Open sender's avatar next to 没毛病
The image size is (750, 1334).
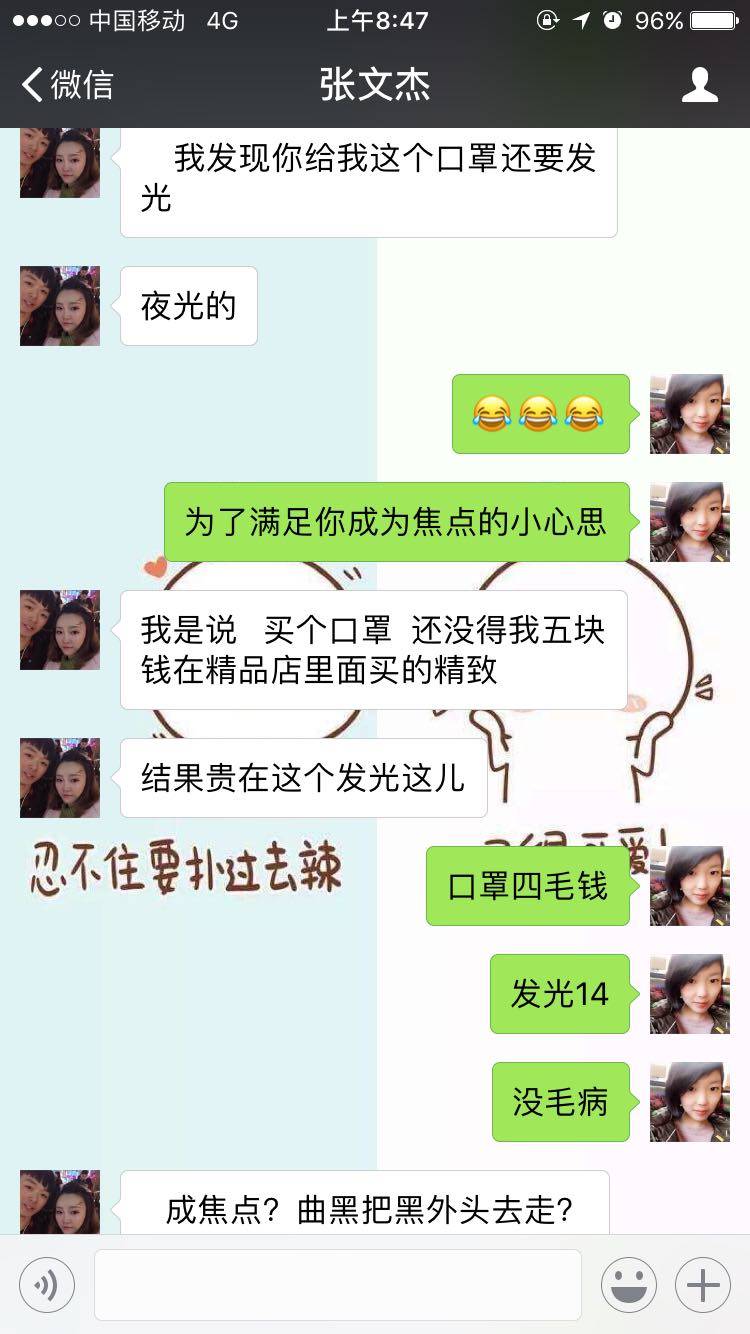(689, 1102)
